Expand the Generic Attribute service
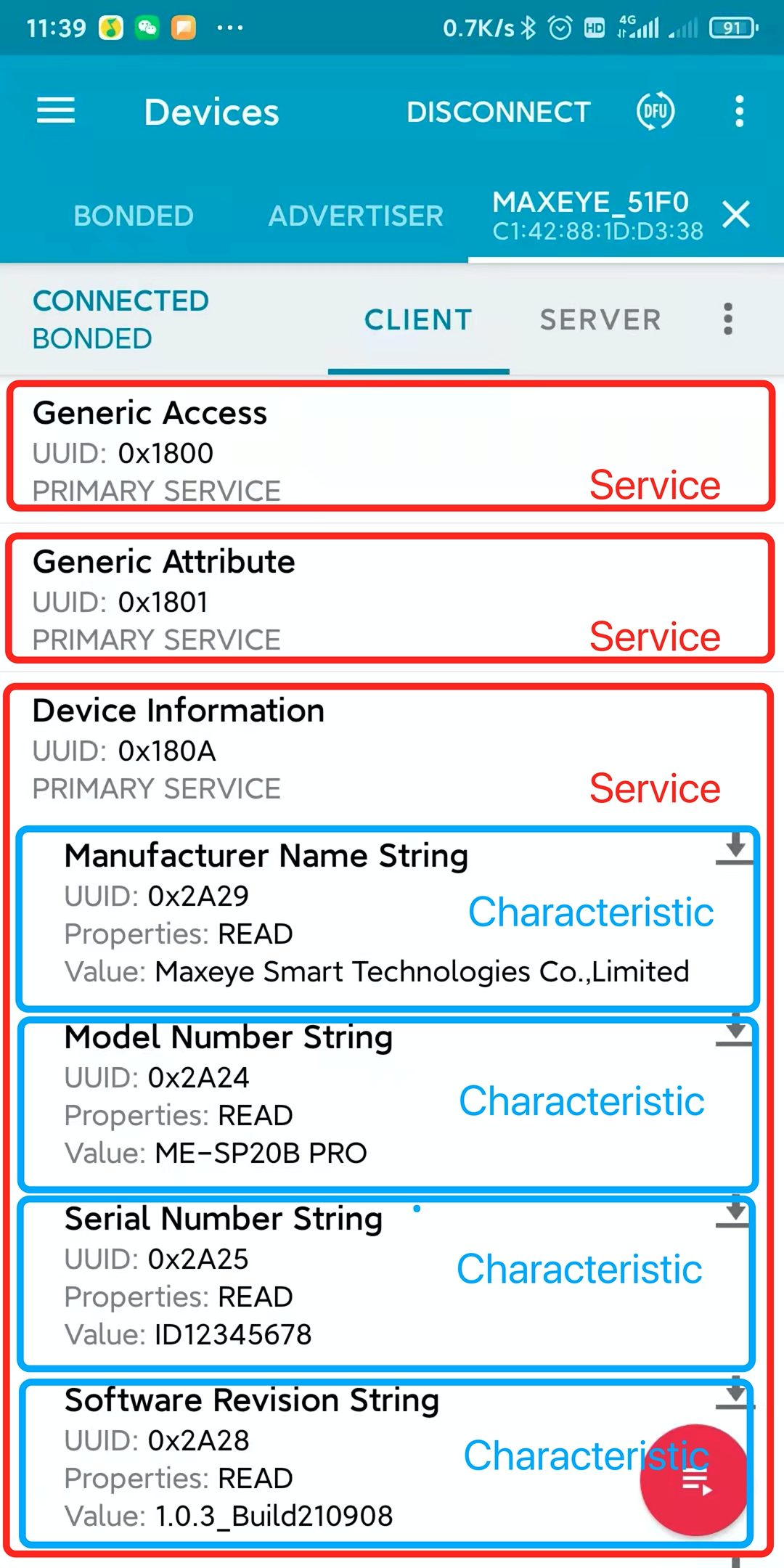784x1568 pixels. pos(290,598)
